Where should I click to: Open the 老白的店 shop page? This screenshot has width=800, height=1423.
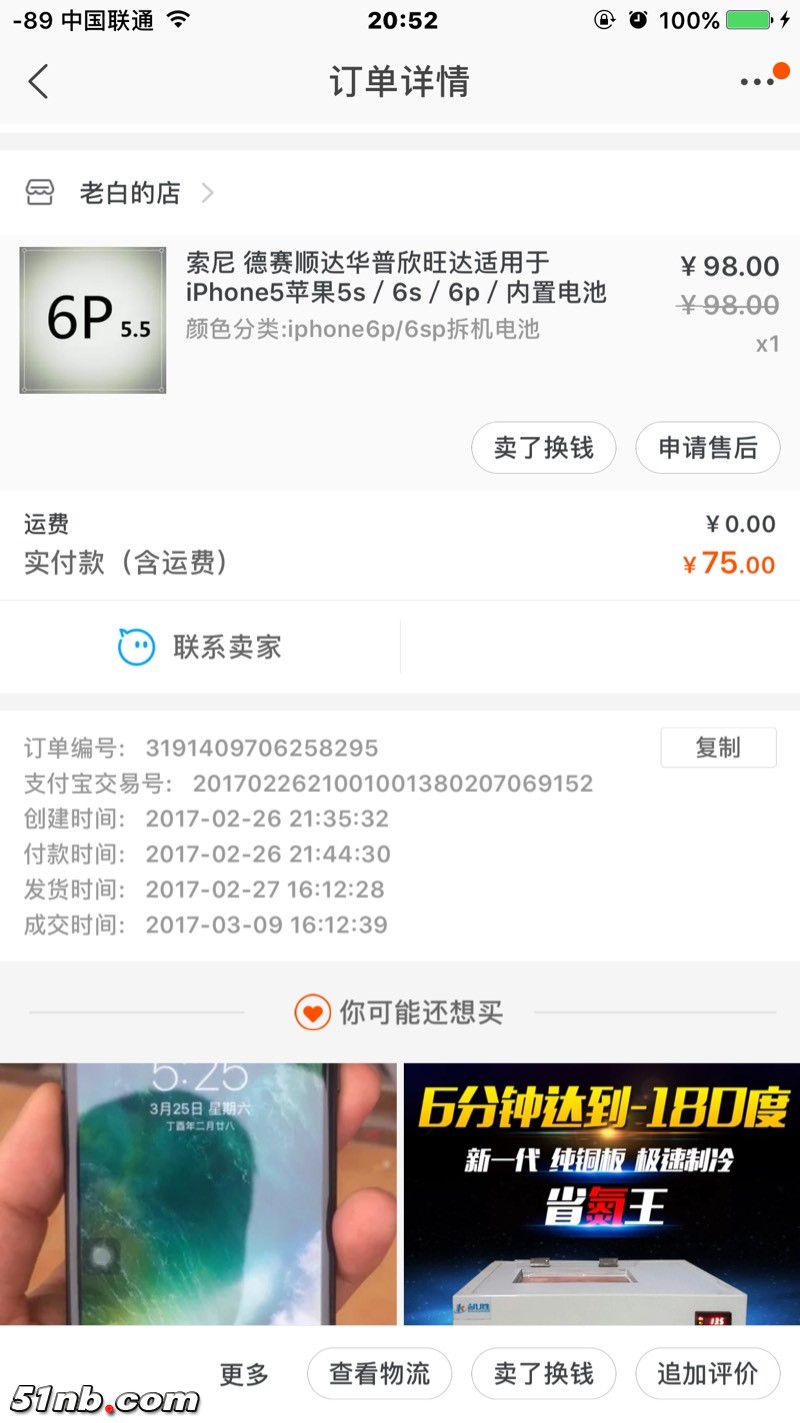pyautogui.click(x=130, y=193)
